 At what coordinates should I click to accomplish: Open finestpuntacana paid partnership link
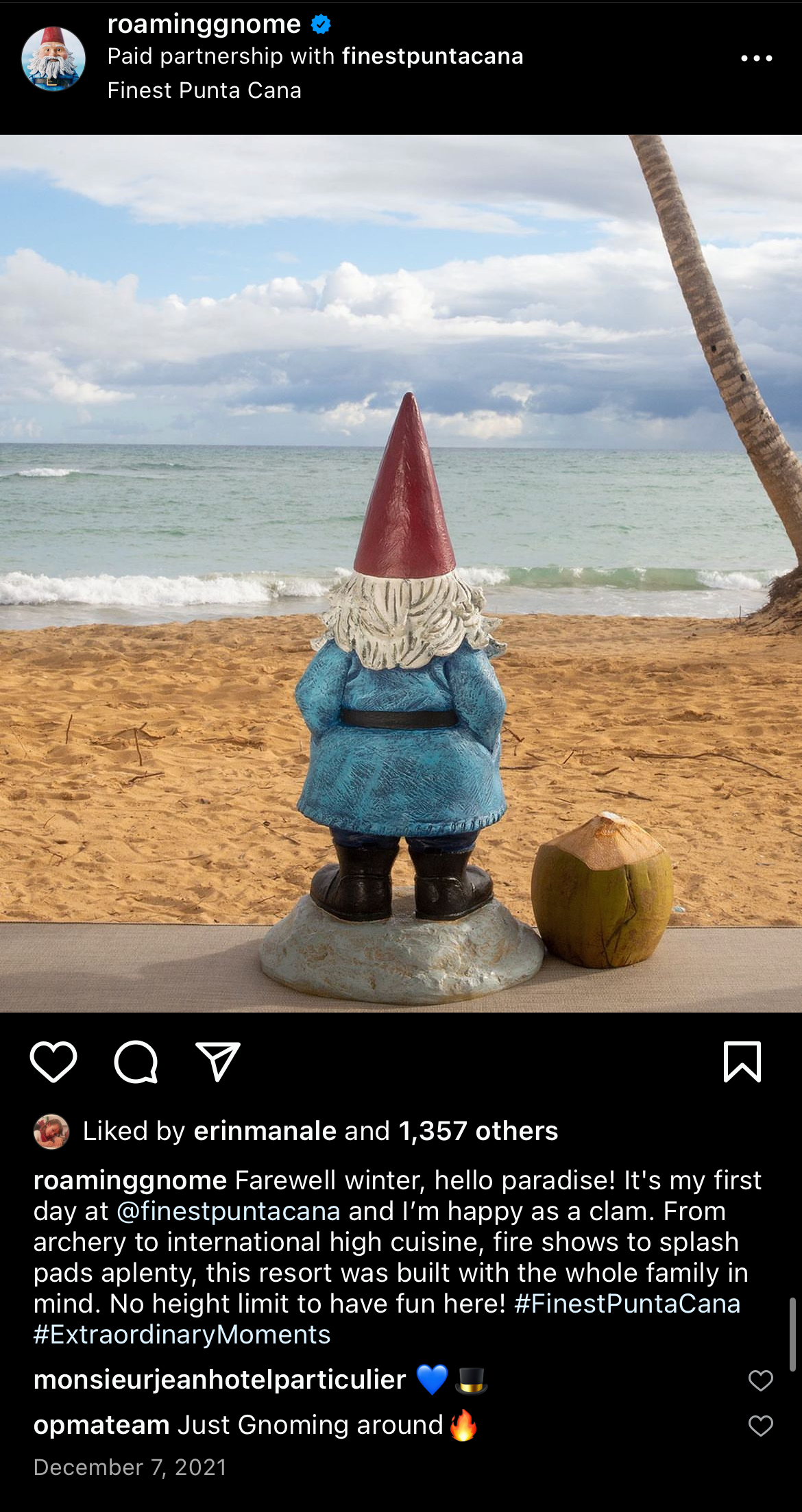pyautogui.click(x=433, y=56)
